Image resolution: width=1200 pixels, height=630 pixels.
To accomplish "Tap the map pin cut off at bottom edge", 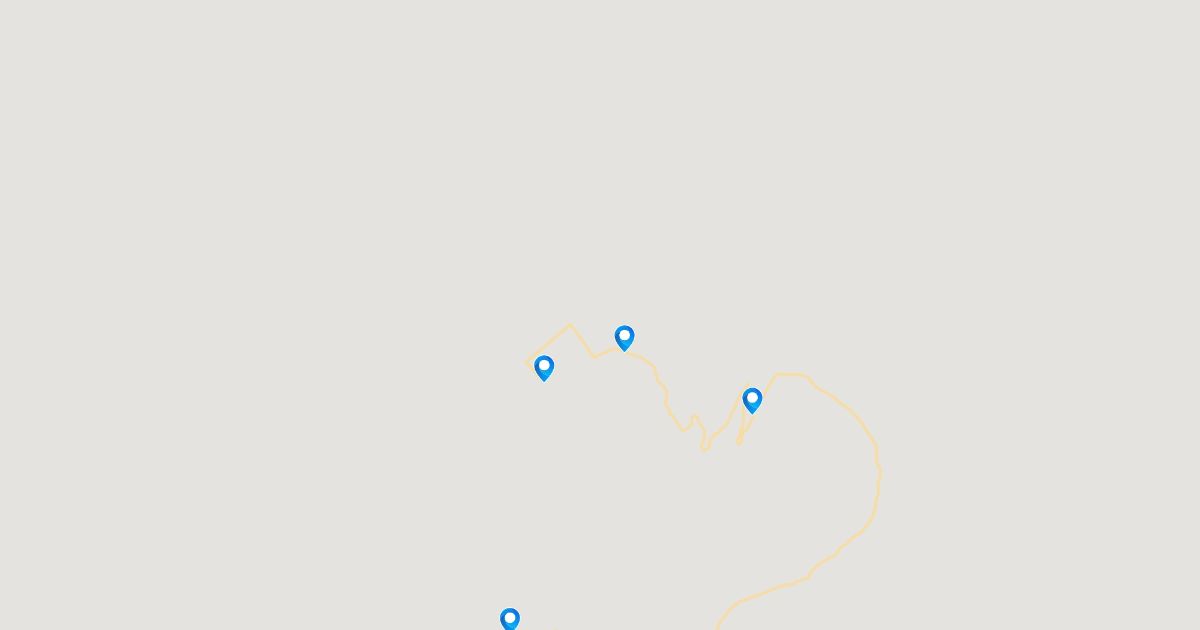I will click(x=510, y=620).
